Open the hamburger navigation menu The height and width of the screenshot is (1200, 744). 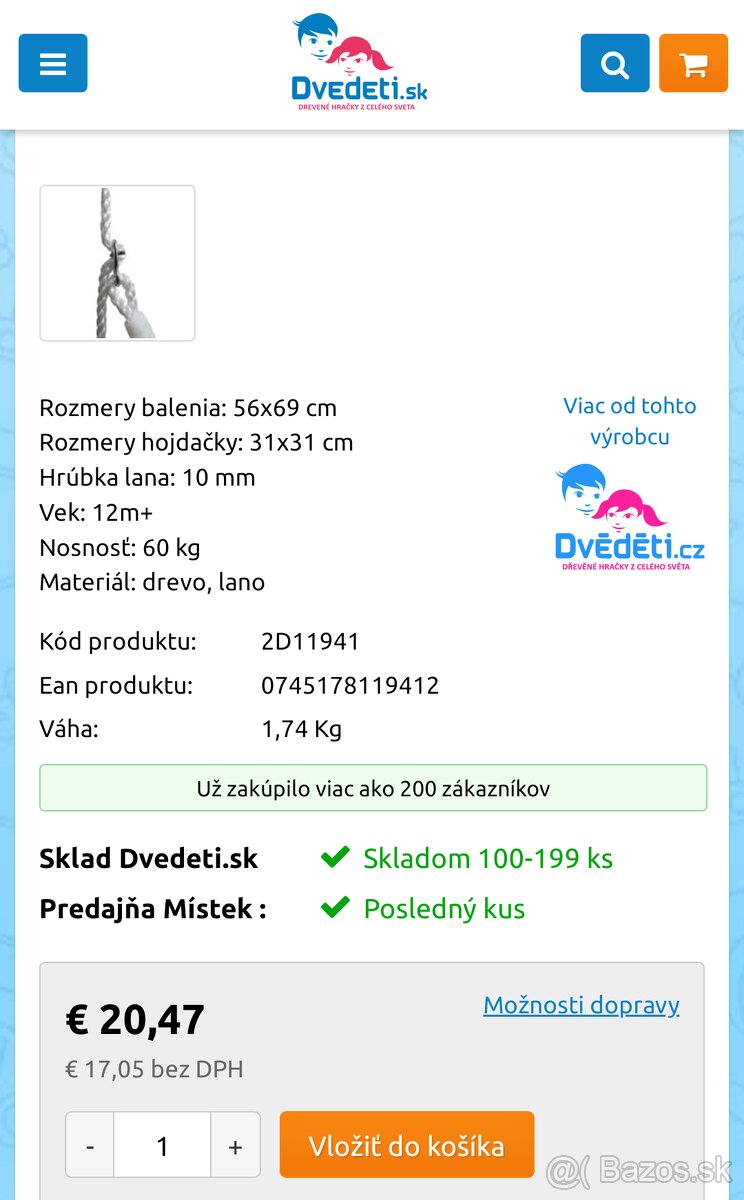point(52,62)
